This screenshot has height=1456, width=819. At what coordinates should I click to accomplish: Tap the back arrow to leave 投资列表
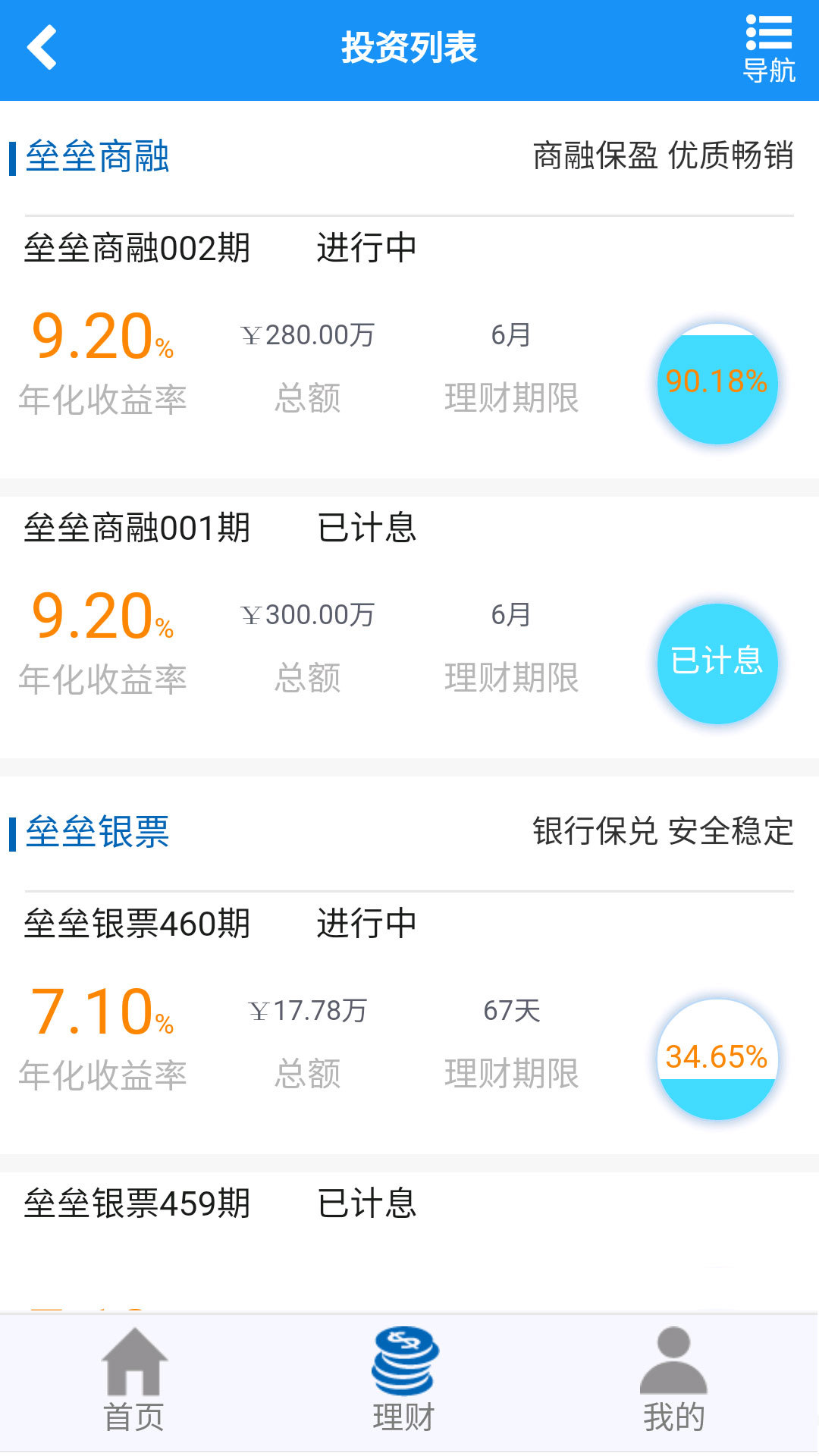pos(43,47)
